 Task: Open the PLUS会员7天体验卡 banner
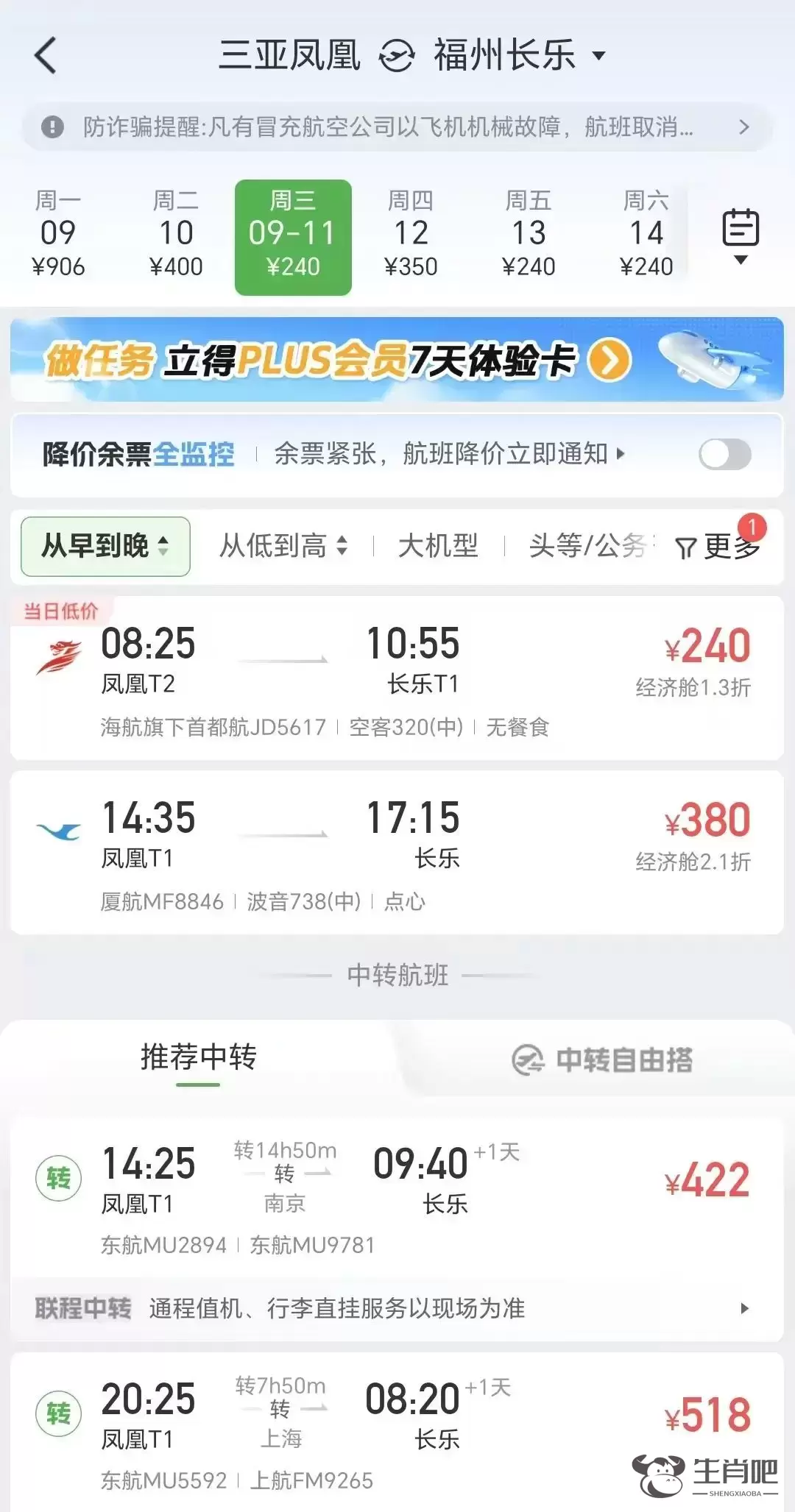(397, 360)
